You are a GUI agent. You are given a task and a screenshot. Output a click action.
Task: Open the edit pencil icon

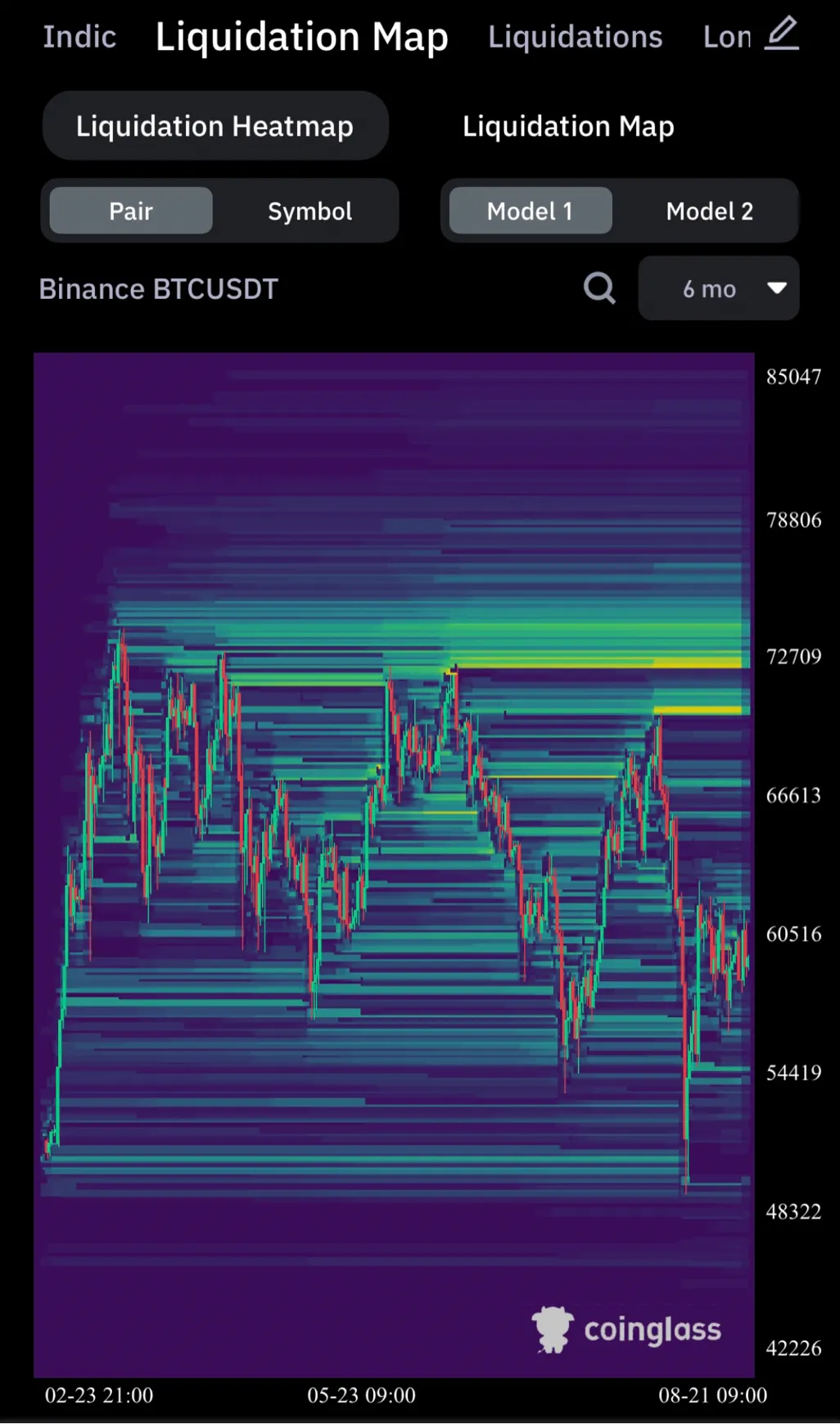[781, 34]
